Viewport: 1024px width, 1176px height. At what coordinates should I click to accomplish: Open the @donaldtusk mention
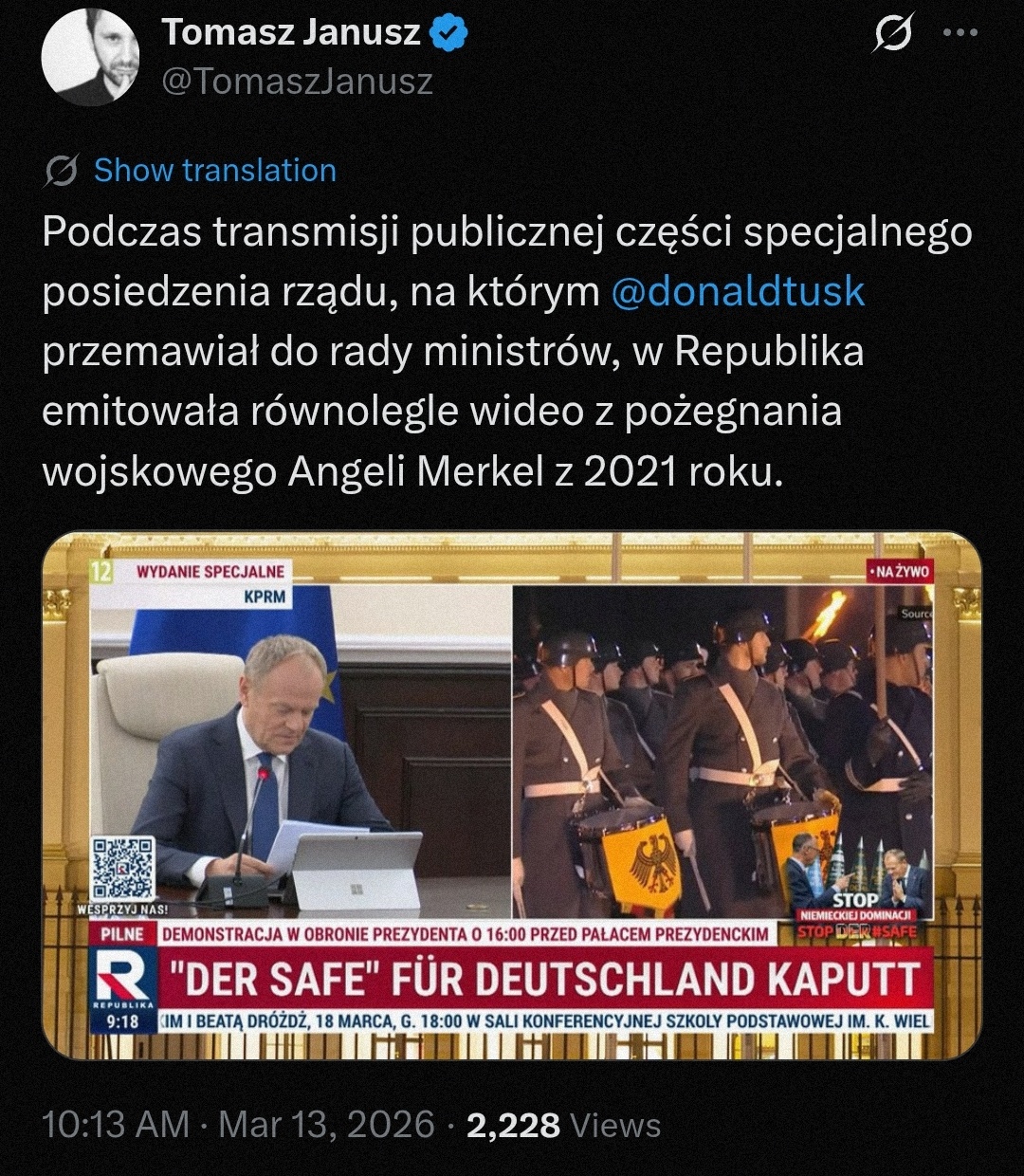738,292
